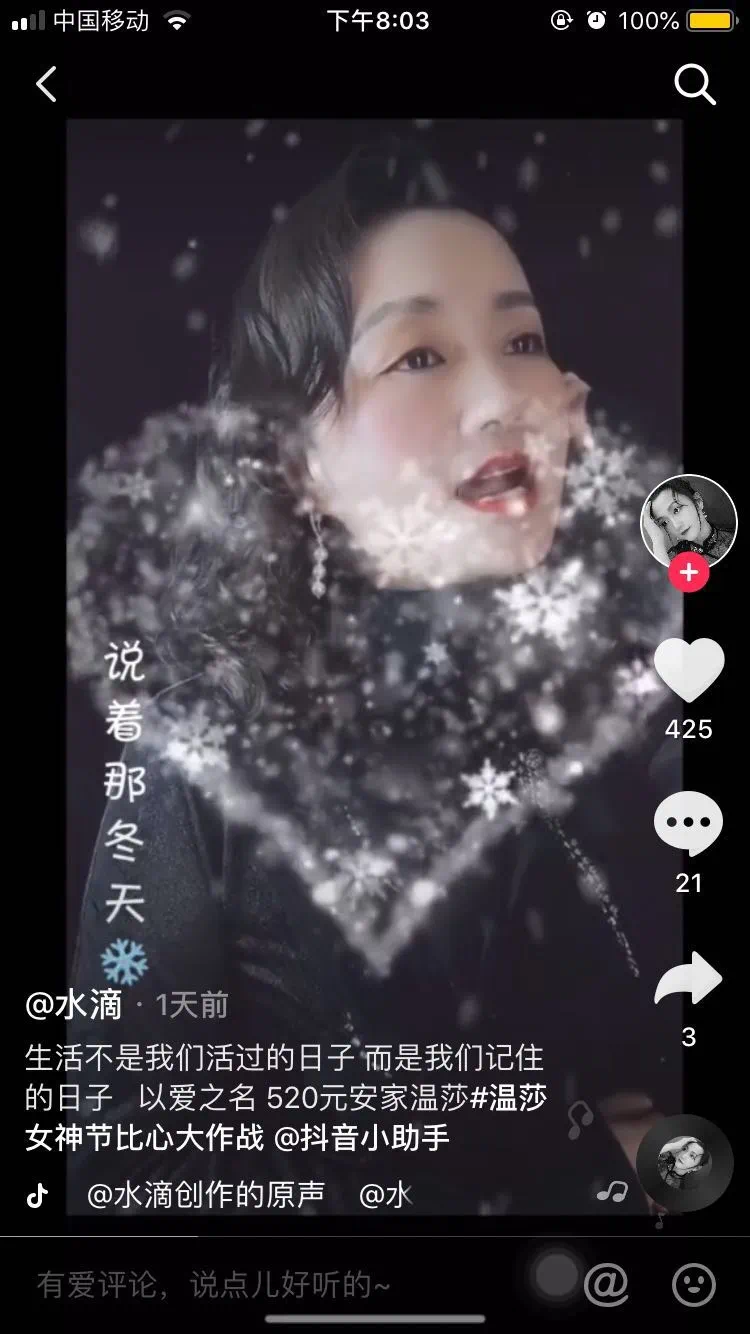
Task: Open the original sound by @水滴
Action: (205, 1194)
